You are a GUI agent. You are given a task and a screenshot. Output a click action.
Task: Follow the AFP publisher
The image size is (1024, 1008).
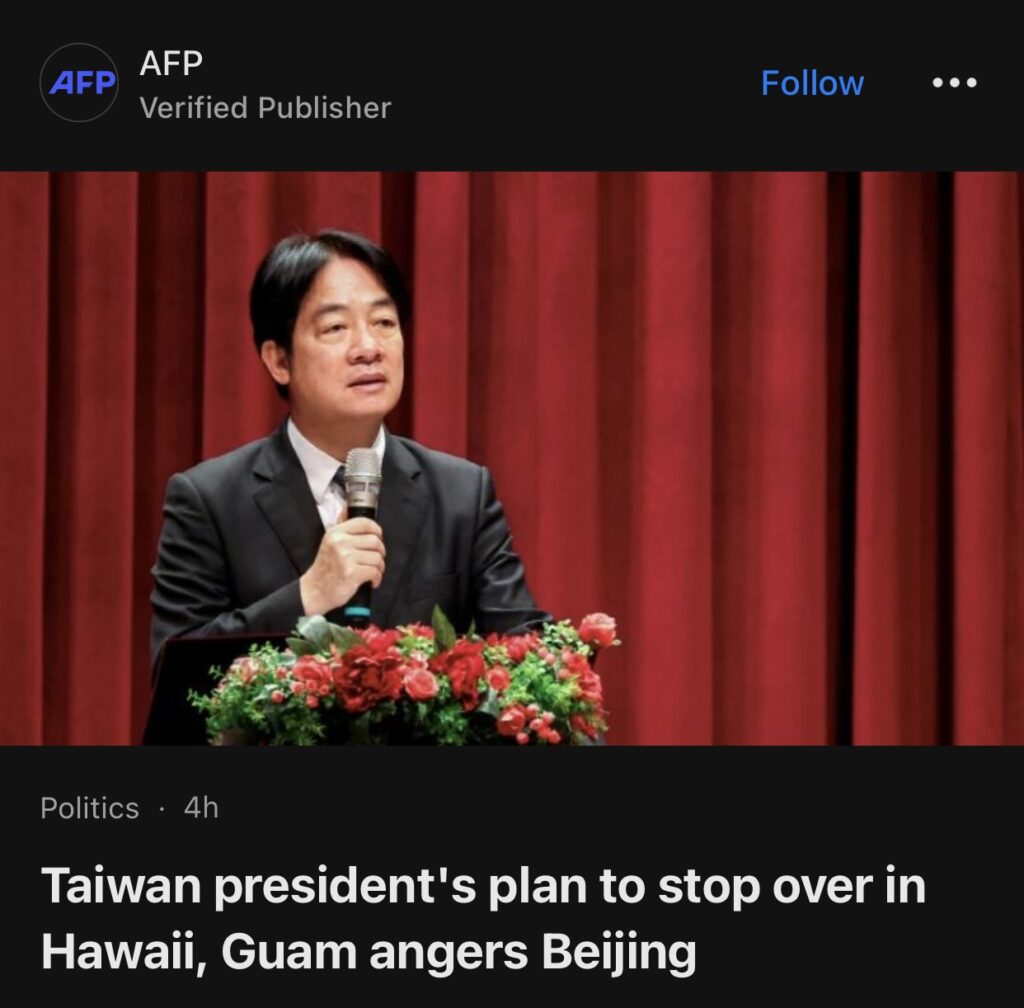[x=812, y=83]
